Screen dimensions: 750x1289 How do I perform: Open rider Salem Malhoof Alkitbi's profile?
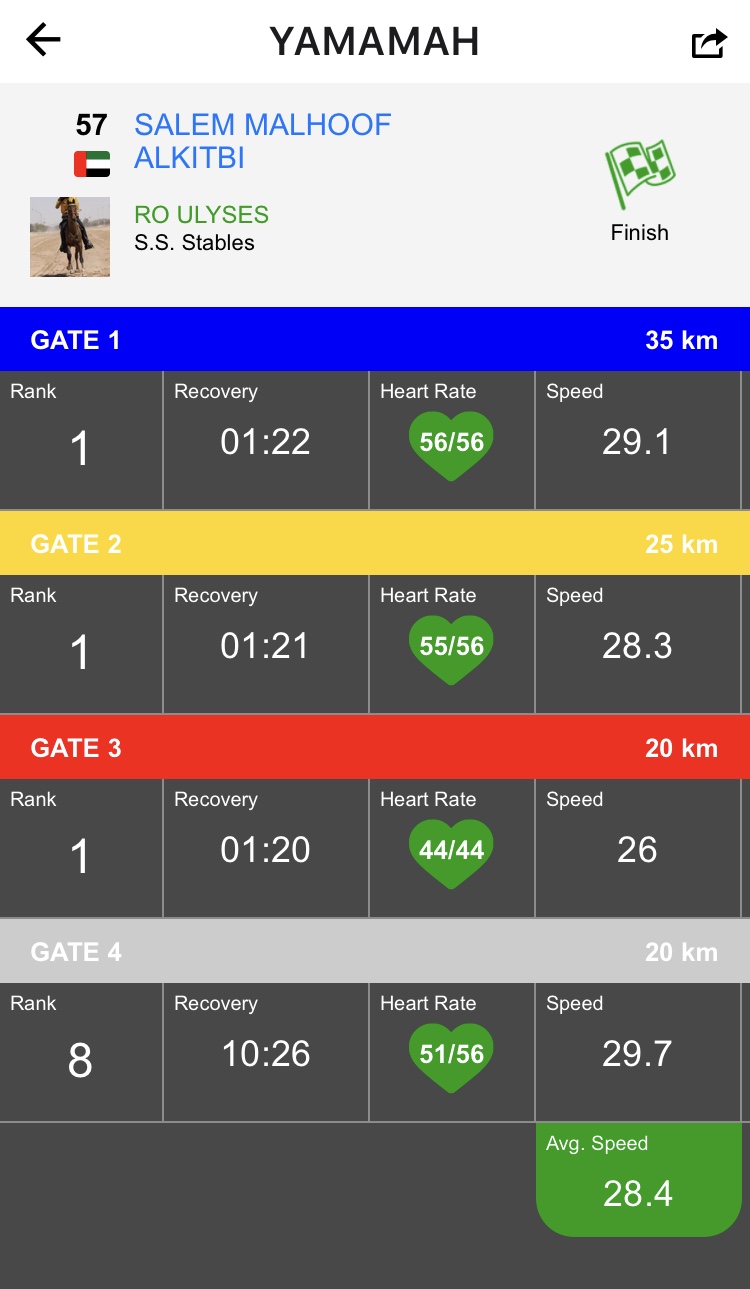[x=262, y=141]
